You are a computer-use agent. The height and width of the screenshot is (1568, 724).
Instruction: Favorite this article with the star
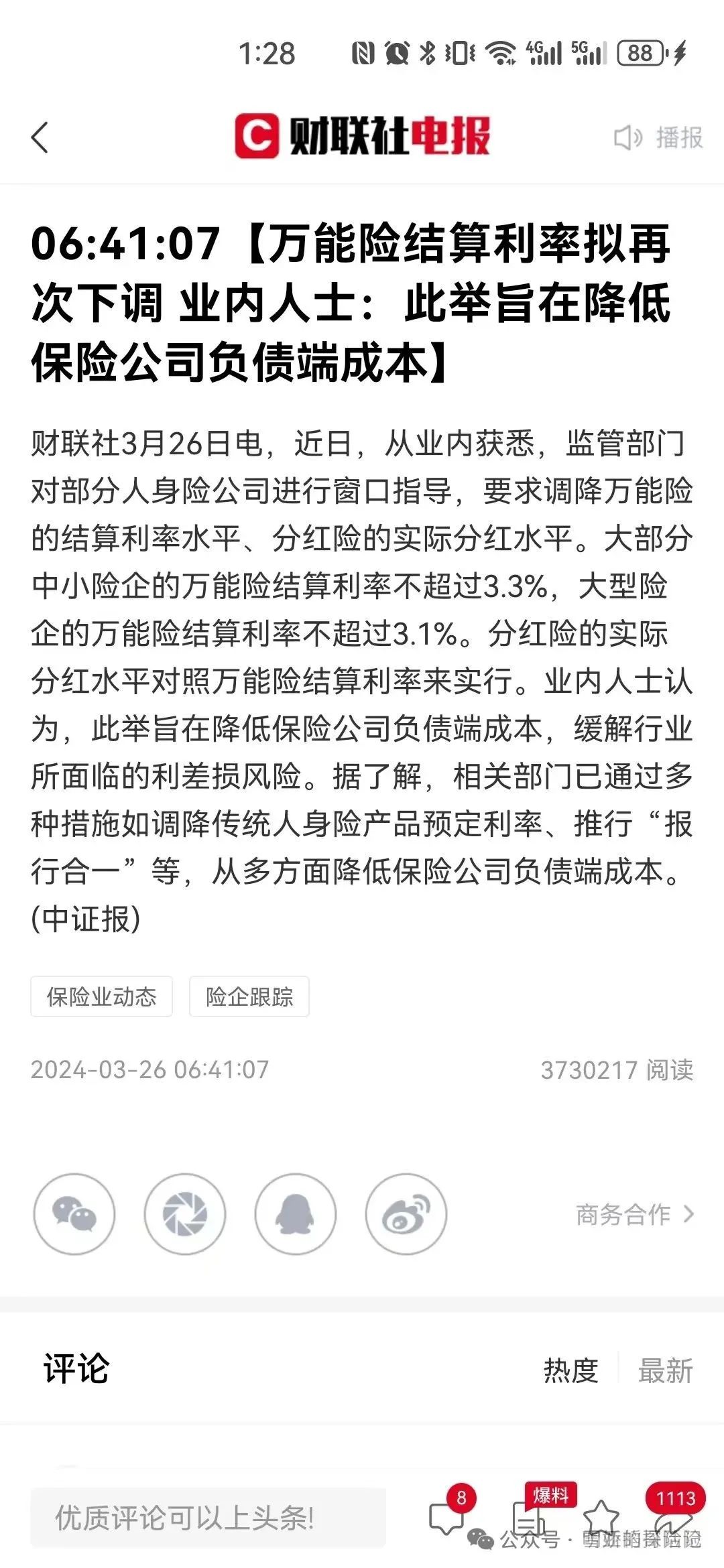601,1516
